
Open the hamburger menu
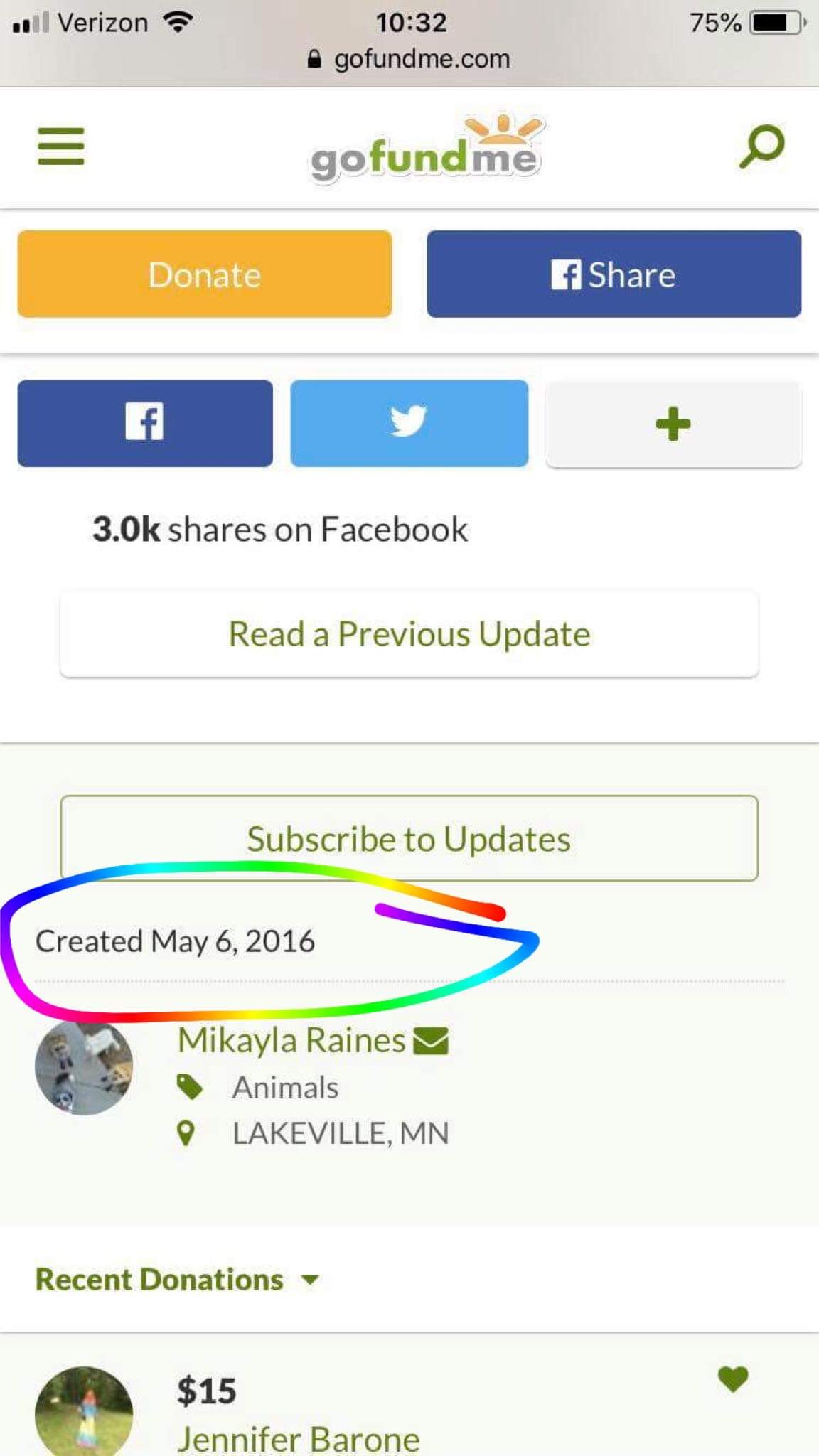coord(61,146)
